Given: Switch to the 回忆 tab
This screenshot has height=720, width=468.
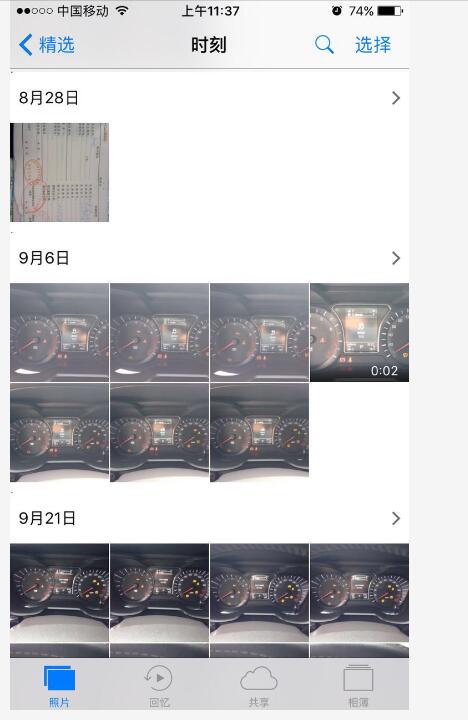Looking at the screenshot, I should 159,686.
